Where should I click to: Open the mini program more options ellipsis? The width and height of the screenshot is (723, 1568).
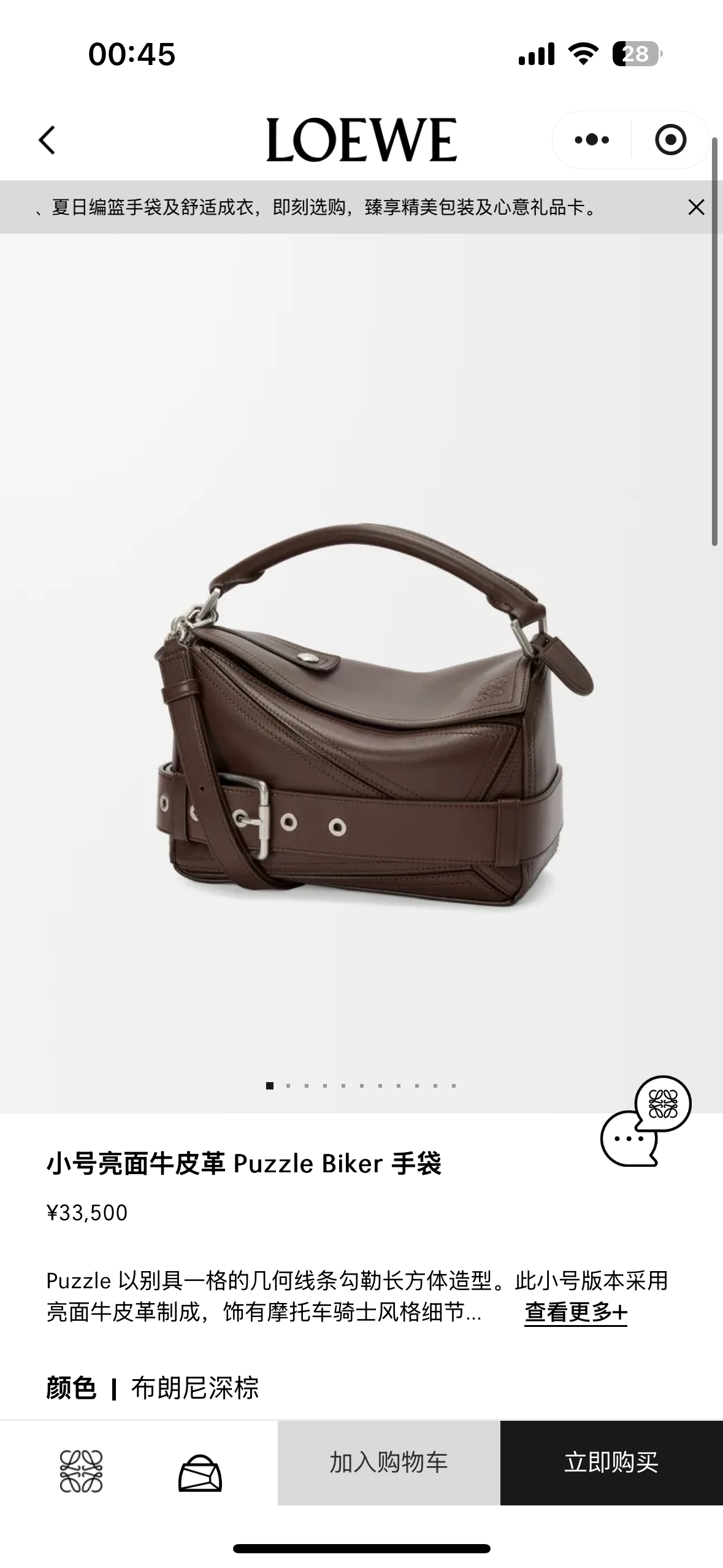pos(591,140)
